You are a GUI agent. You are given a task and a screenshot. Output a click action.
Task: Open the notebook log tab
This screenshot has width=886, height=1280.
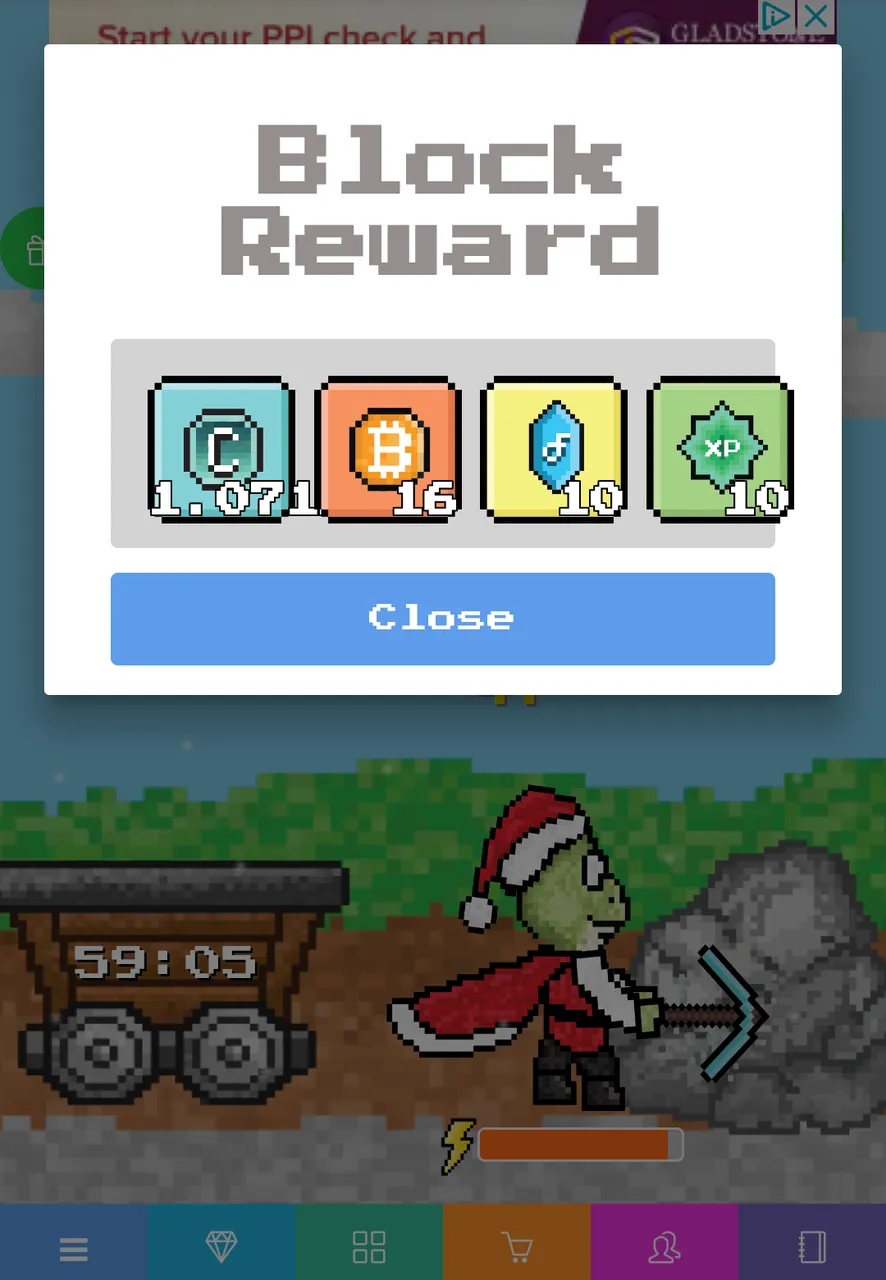[812, 1247]
